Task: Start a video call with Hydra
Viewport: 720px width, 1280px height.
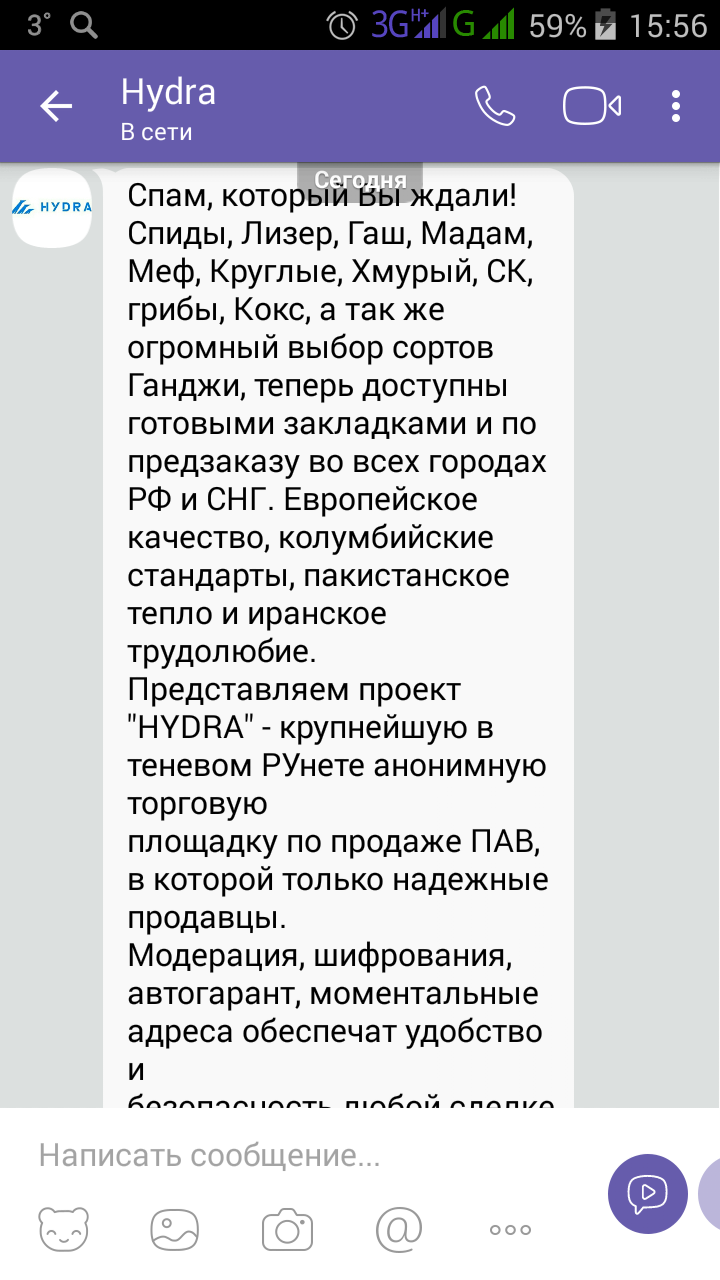Action: click(x=592, y=106)
